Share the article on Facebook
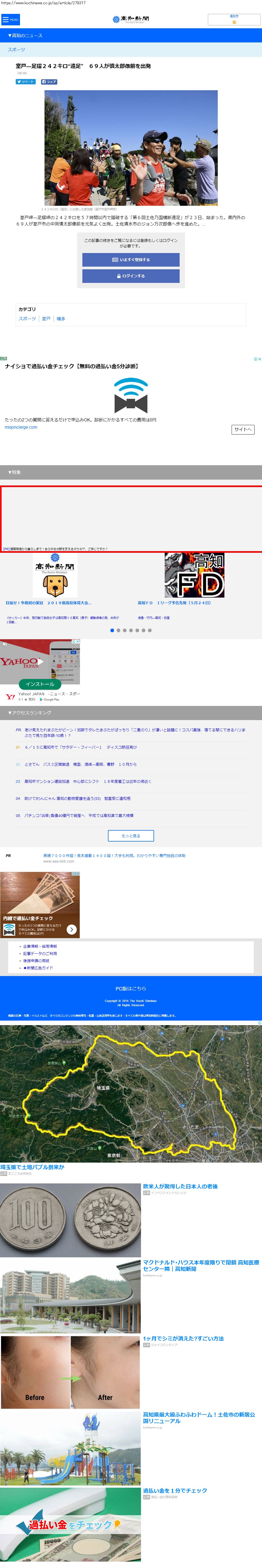Viewport: 262px width, 1568px height. click(x=49, y=82)
